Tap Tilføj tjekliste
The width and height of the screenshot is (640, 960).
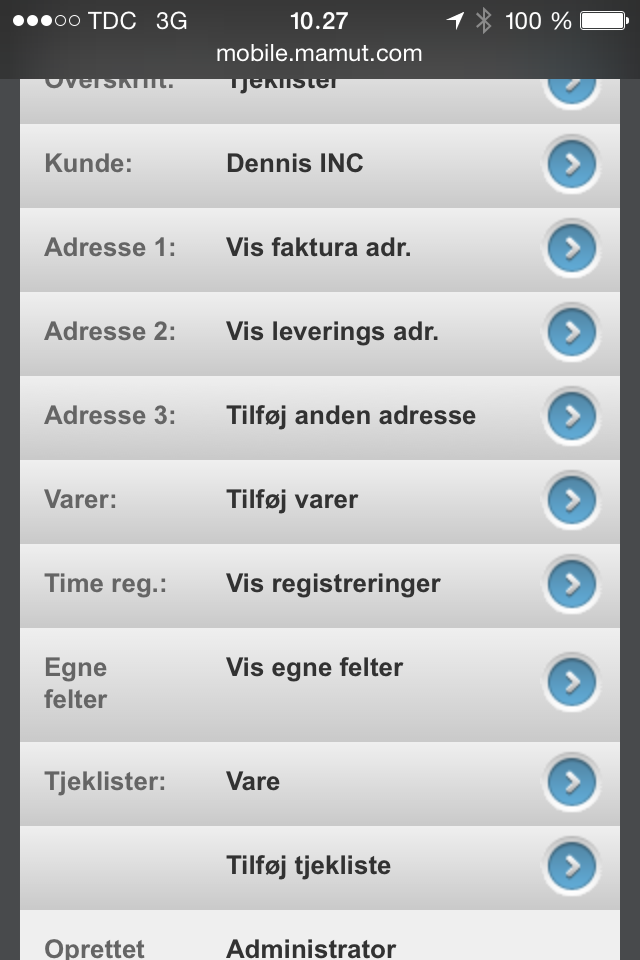point(572,867)
